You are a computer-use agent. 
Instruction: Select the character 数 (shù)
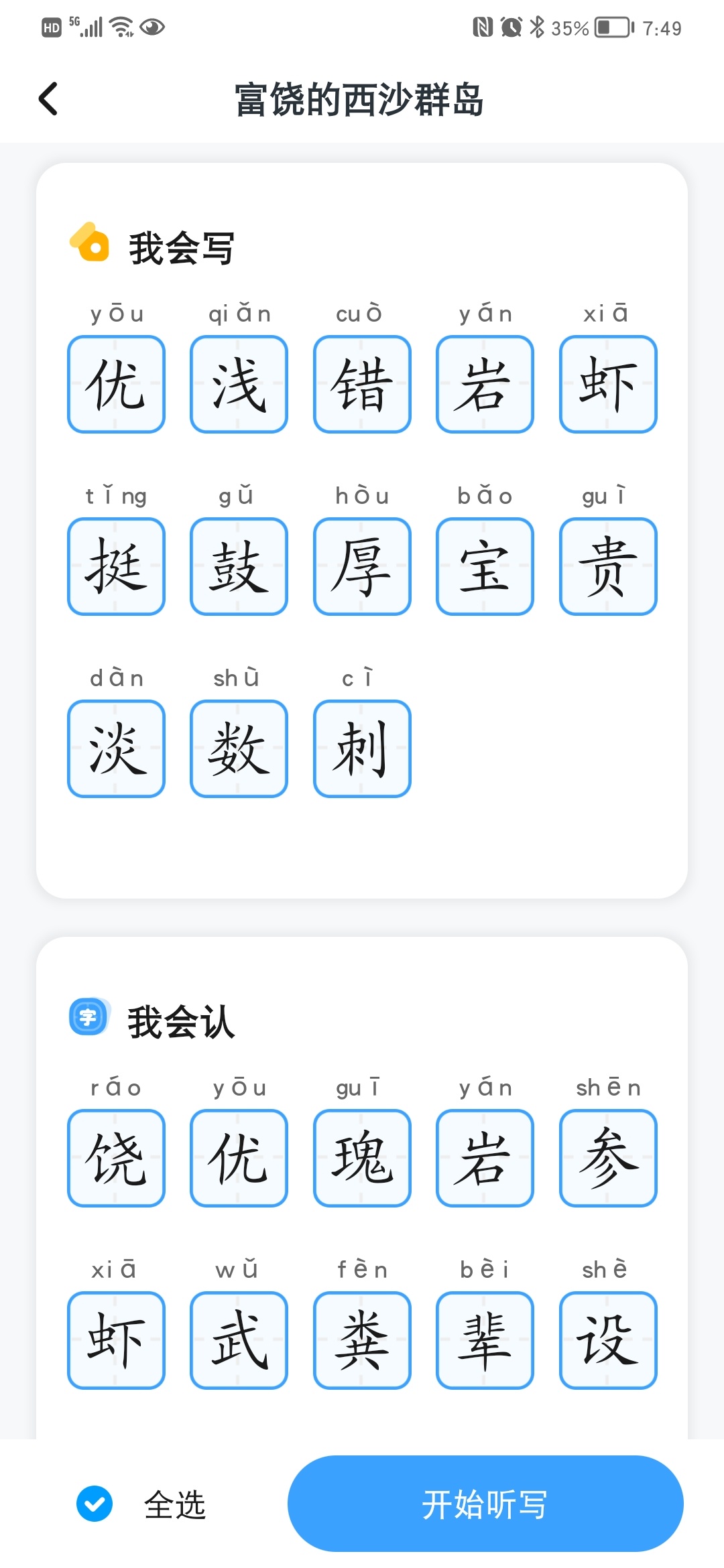point(239,748)
